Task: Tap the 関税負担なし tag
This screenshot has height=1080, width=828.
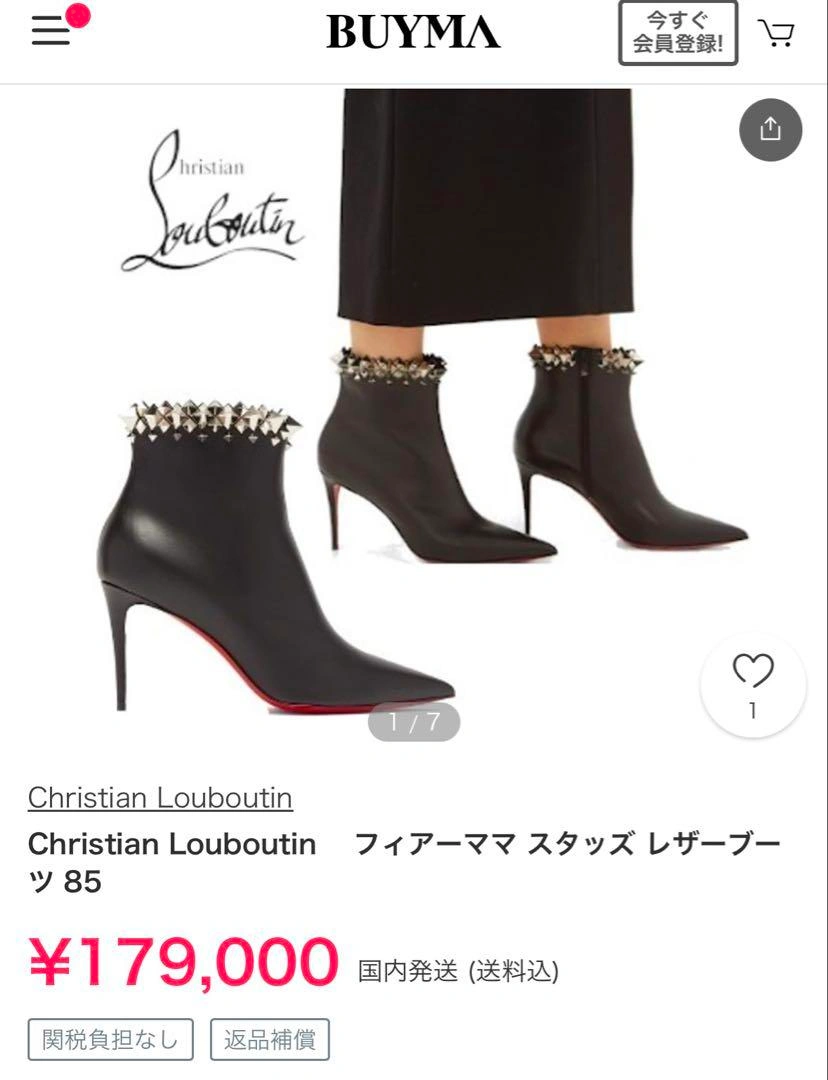Action: pos(110,1039)
